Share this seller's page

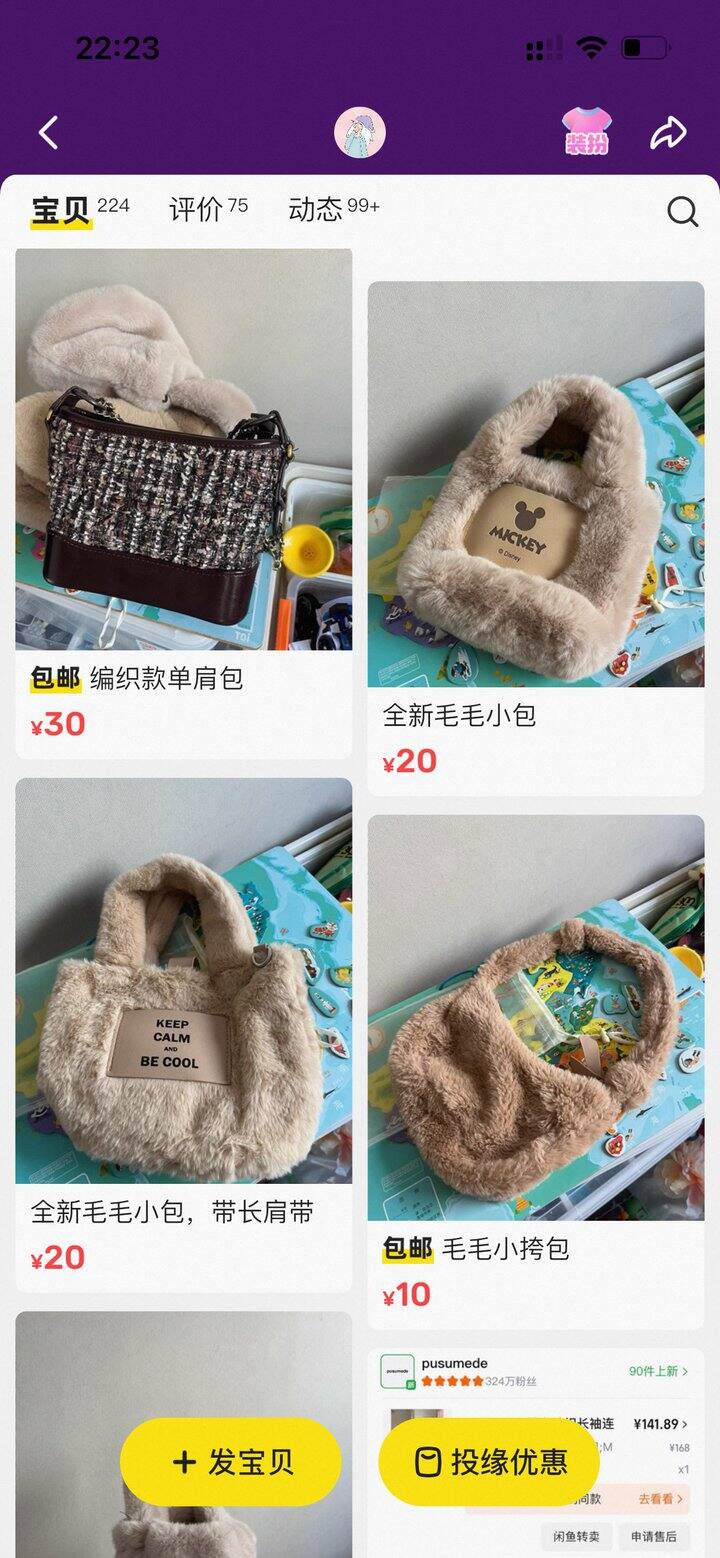(668, 132)
